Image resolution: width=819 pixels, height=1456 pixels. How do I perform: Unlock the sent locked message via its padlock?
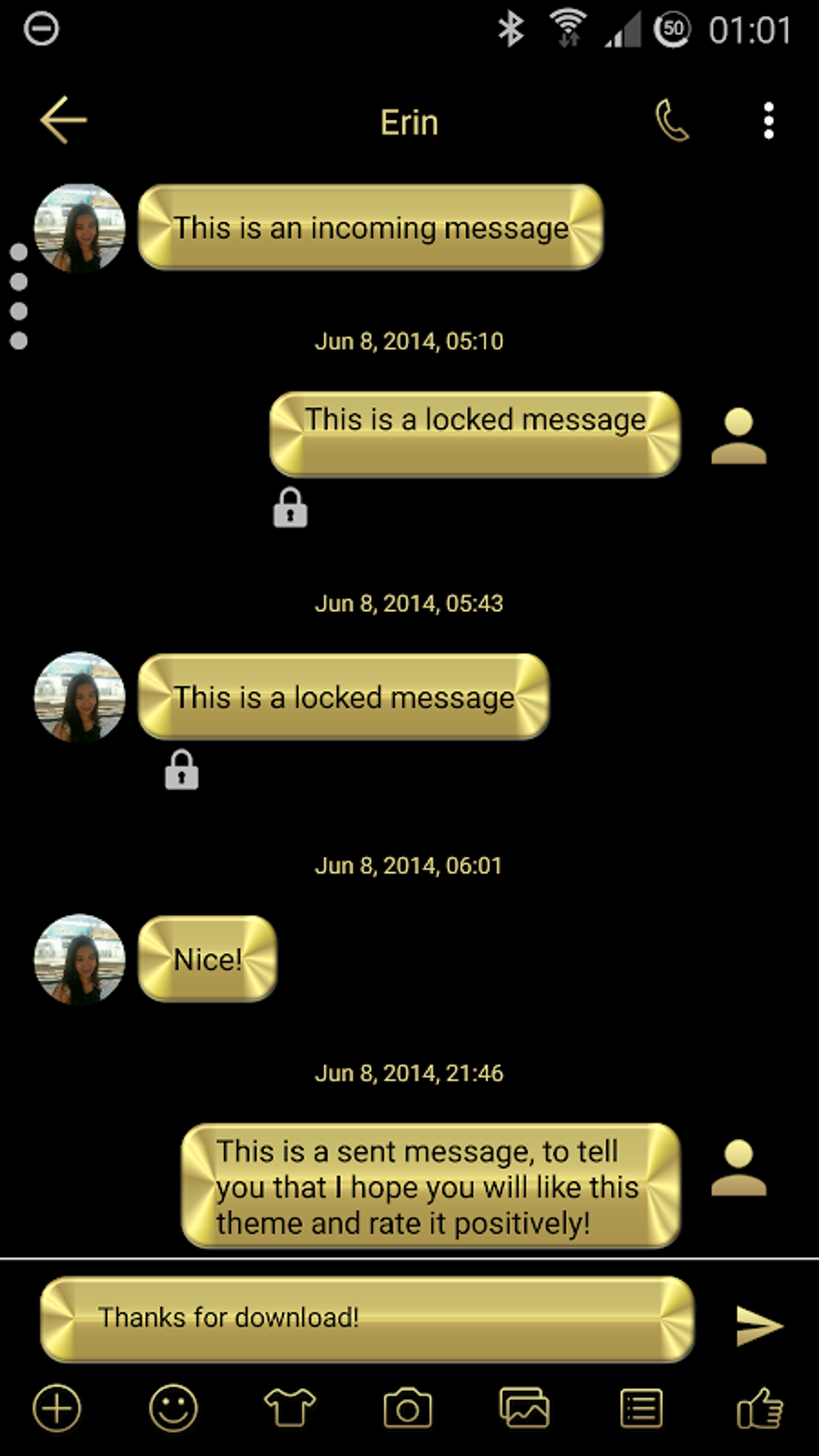[290, 509]
